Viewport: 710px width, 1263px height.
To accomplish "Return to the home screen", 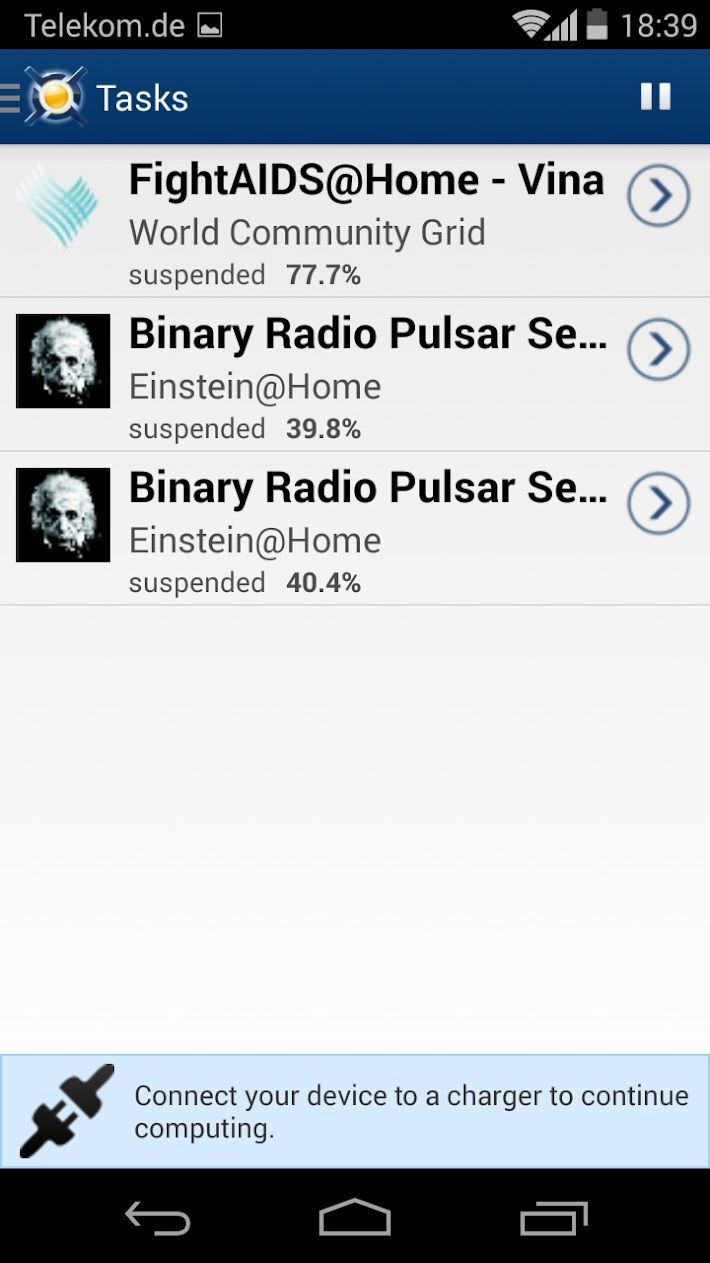I will click(354, 1218).
